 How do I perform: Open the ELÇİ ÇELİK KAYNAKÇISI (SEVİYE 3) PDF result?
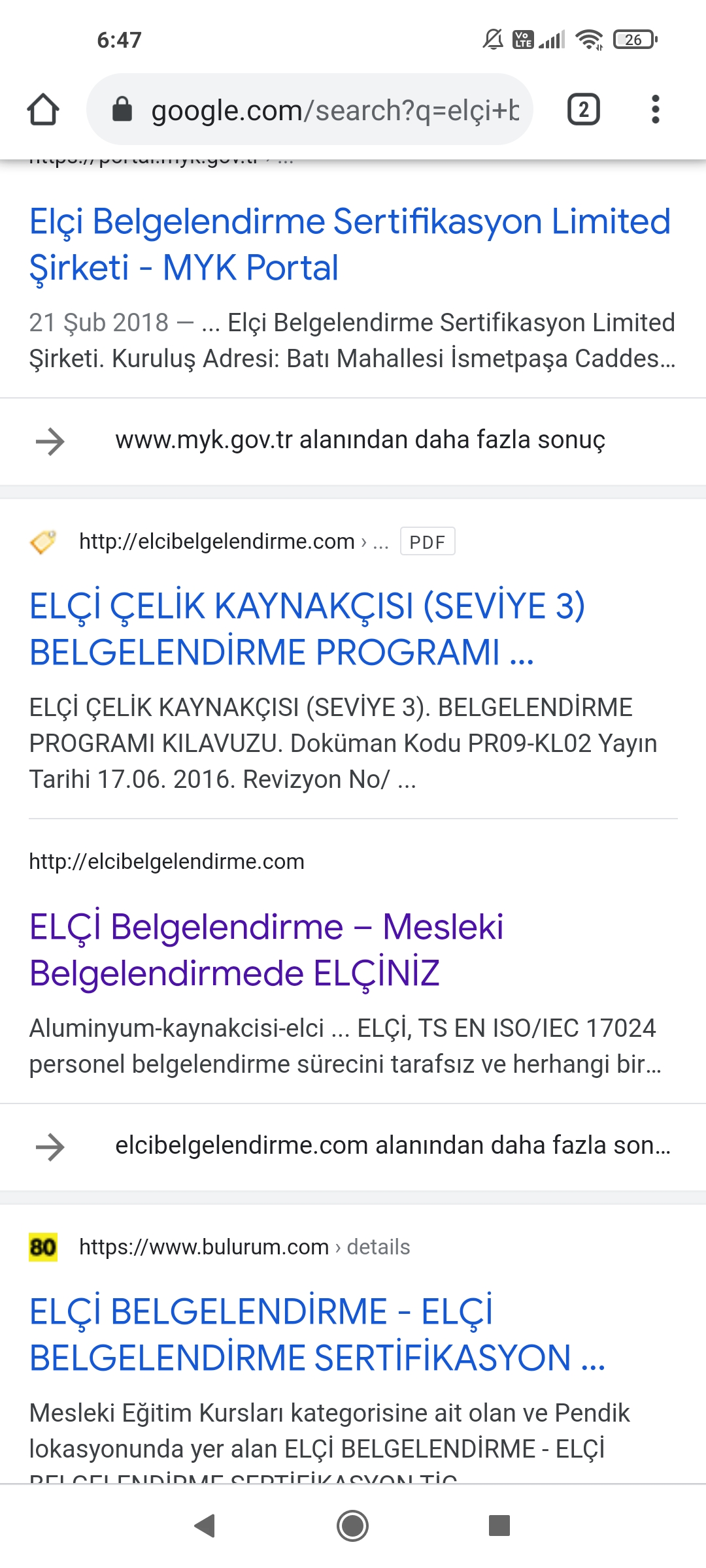click(307, 629)
